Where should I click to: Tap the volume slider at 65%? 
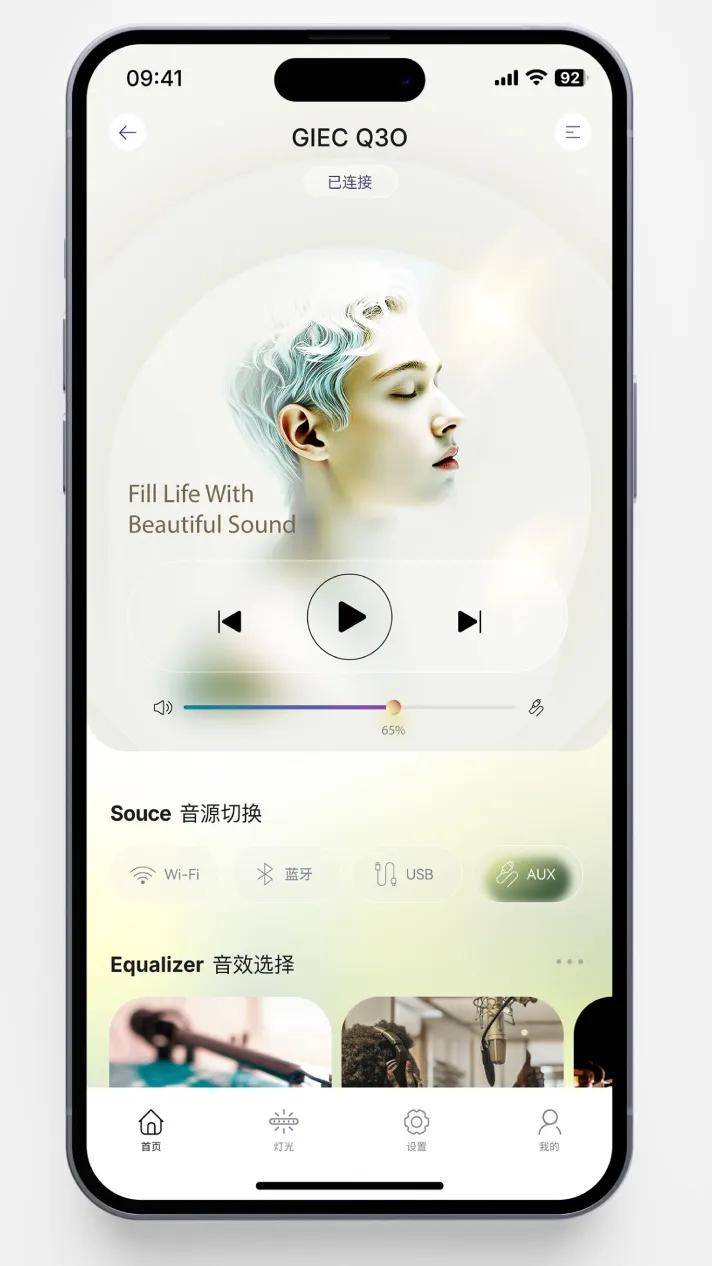click(x=393, y=707)
